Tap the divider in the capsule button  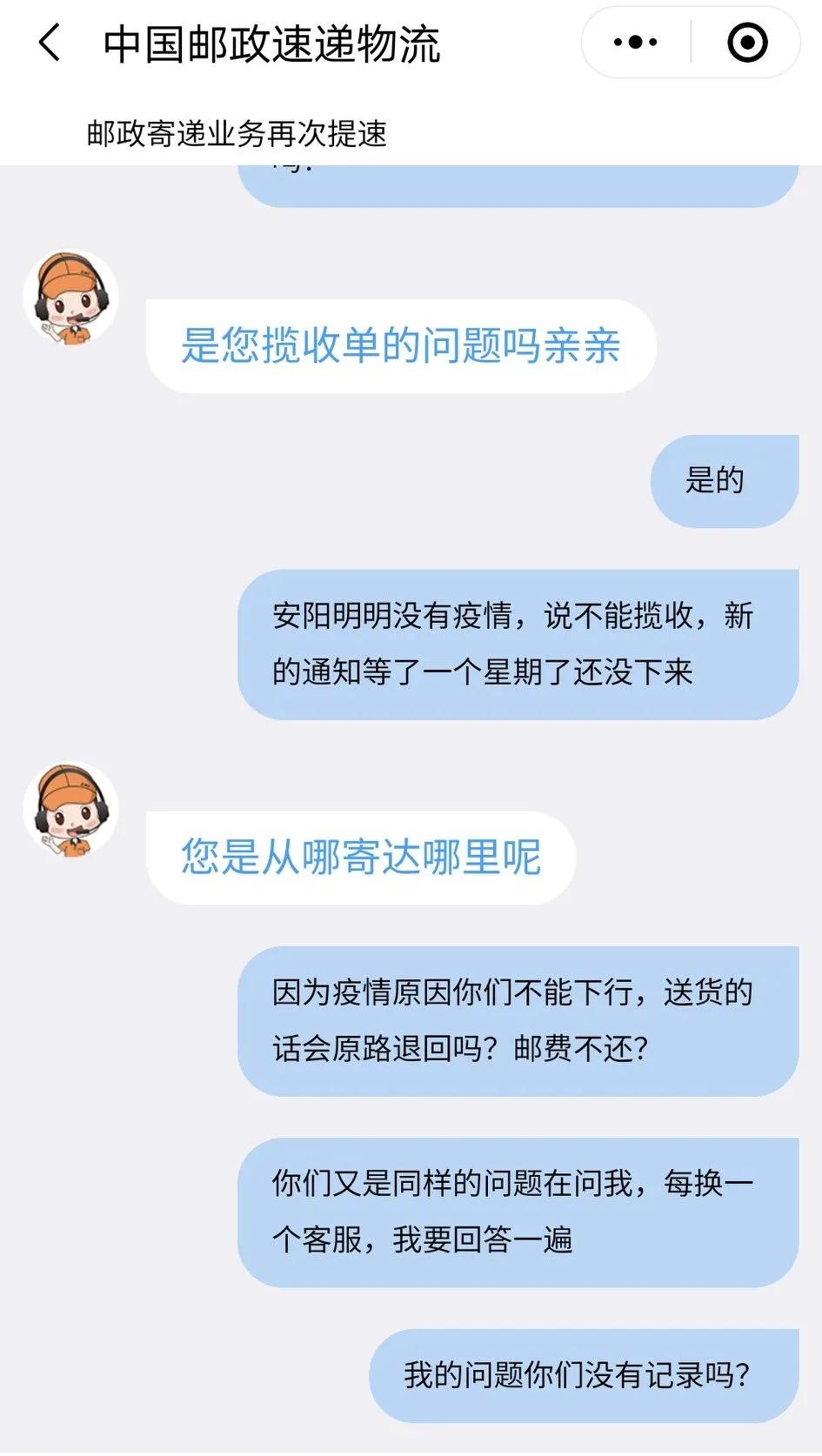(692, 41)
